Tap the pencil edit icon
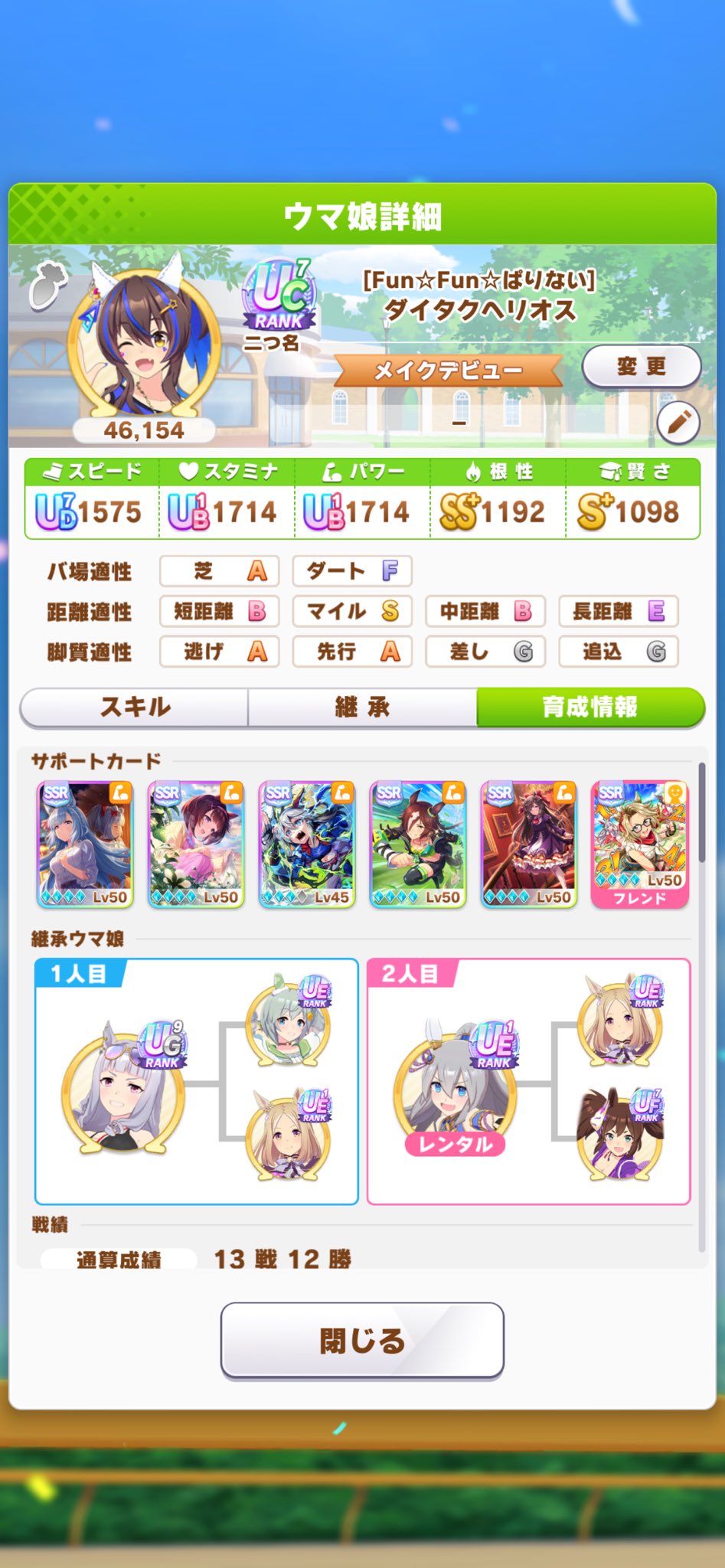725x1568 pixels. pos(678,423)
